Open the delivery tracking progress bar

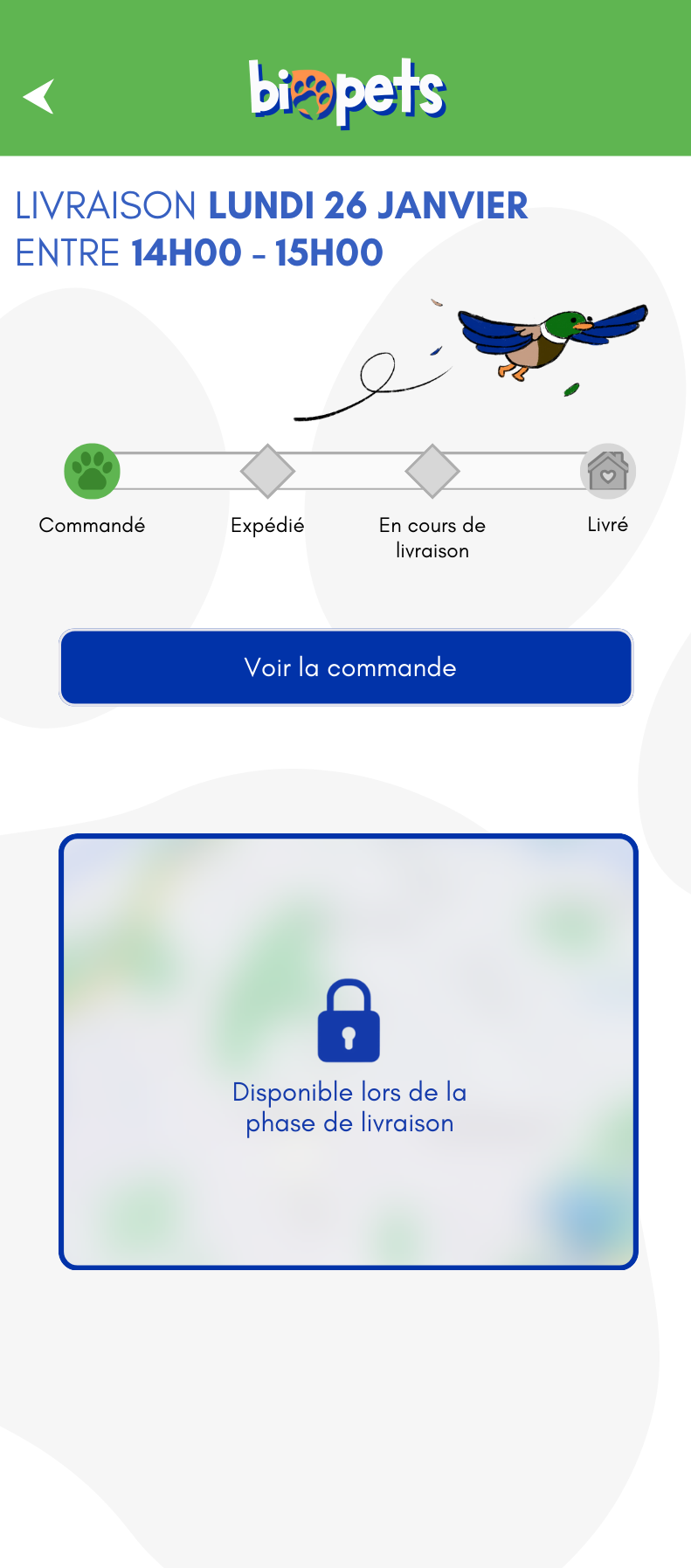tap(349, 472)
